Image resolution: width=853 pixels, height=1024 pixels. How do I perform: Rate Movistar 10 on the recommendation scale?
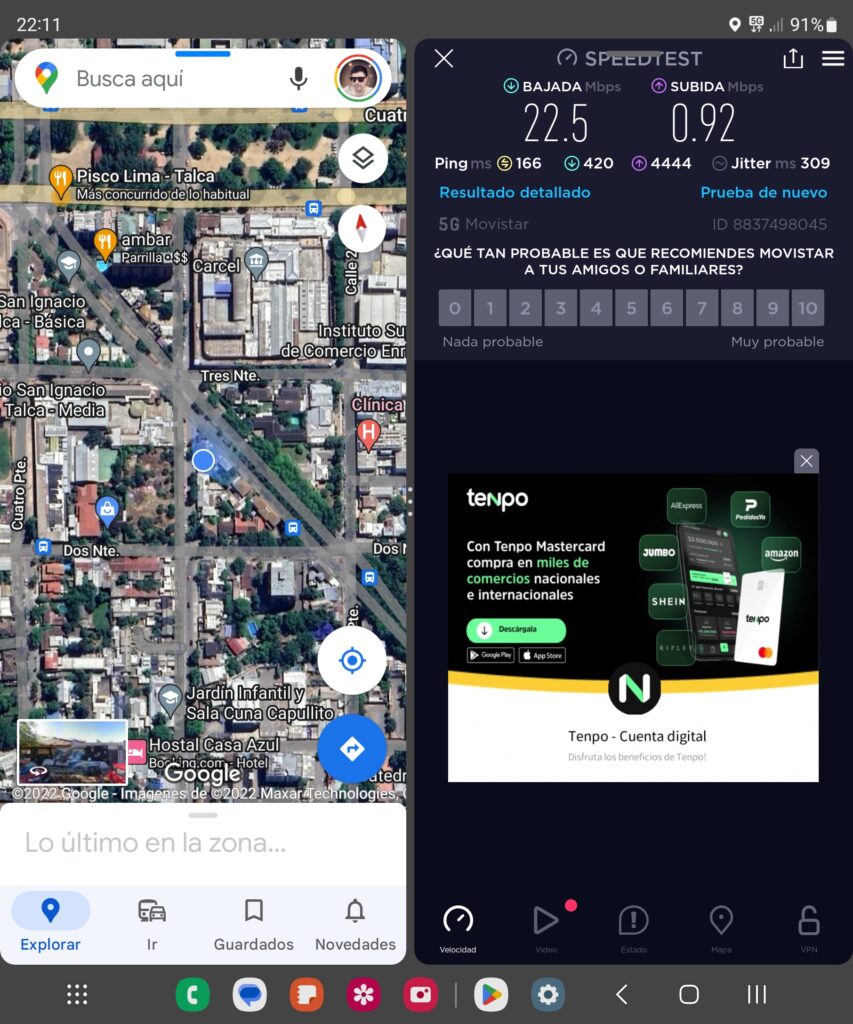[808, 308]
